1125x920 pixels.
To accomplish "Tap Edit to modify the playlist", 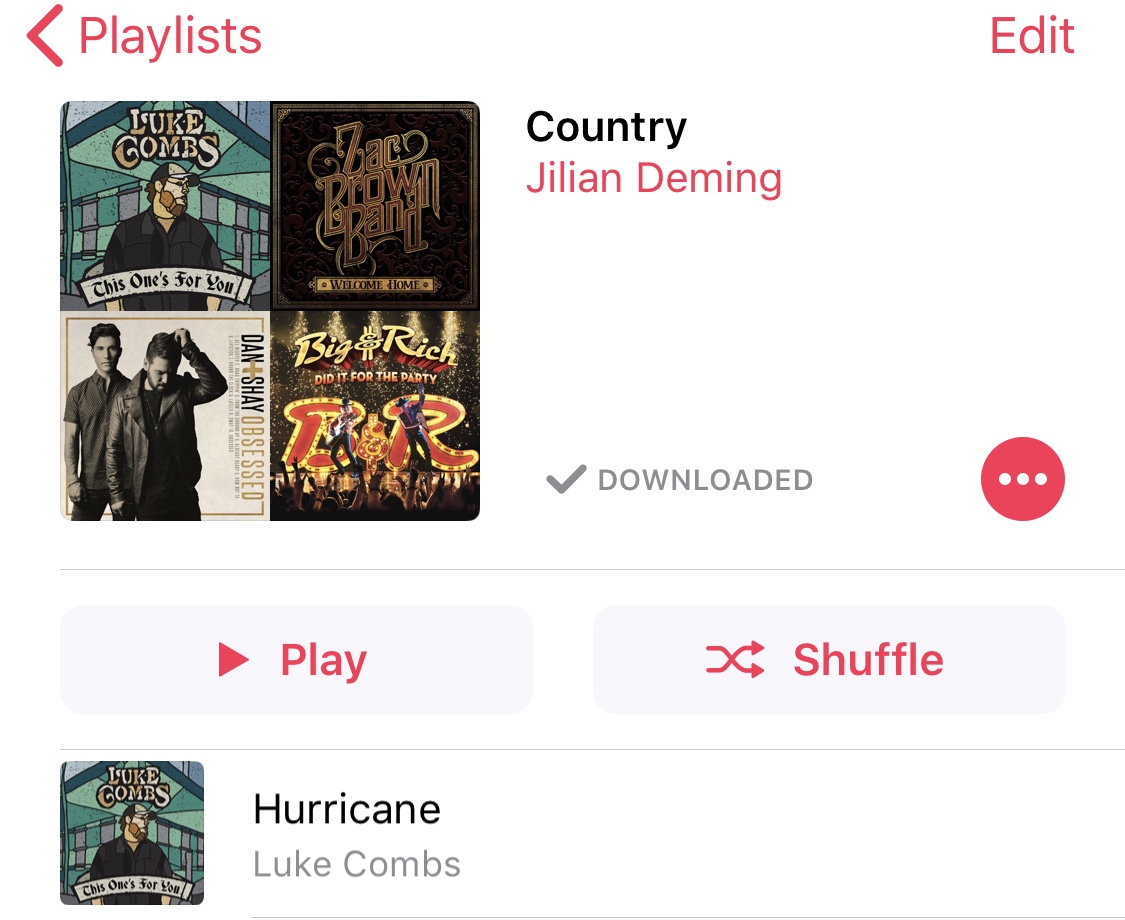I will [x=1032, y=36].
